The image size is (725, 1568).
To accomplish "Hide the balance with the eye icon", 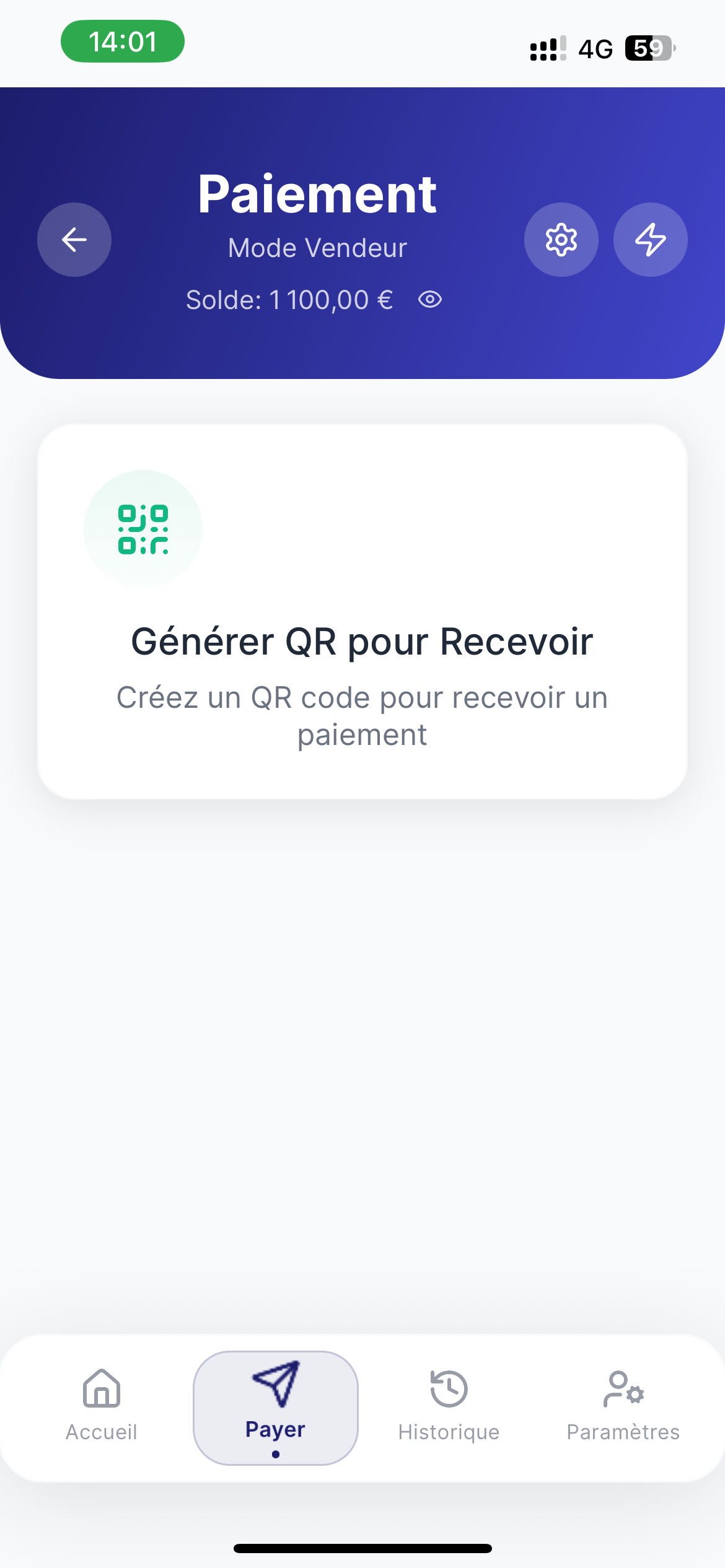I will (429, 300).
